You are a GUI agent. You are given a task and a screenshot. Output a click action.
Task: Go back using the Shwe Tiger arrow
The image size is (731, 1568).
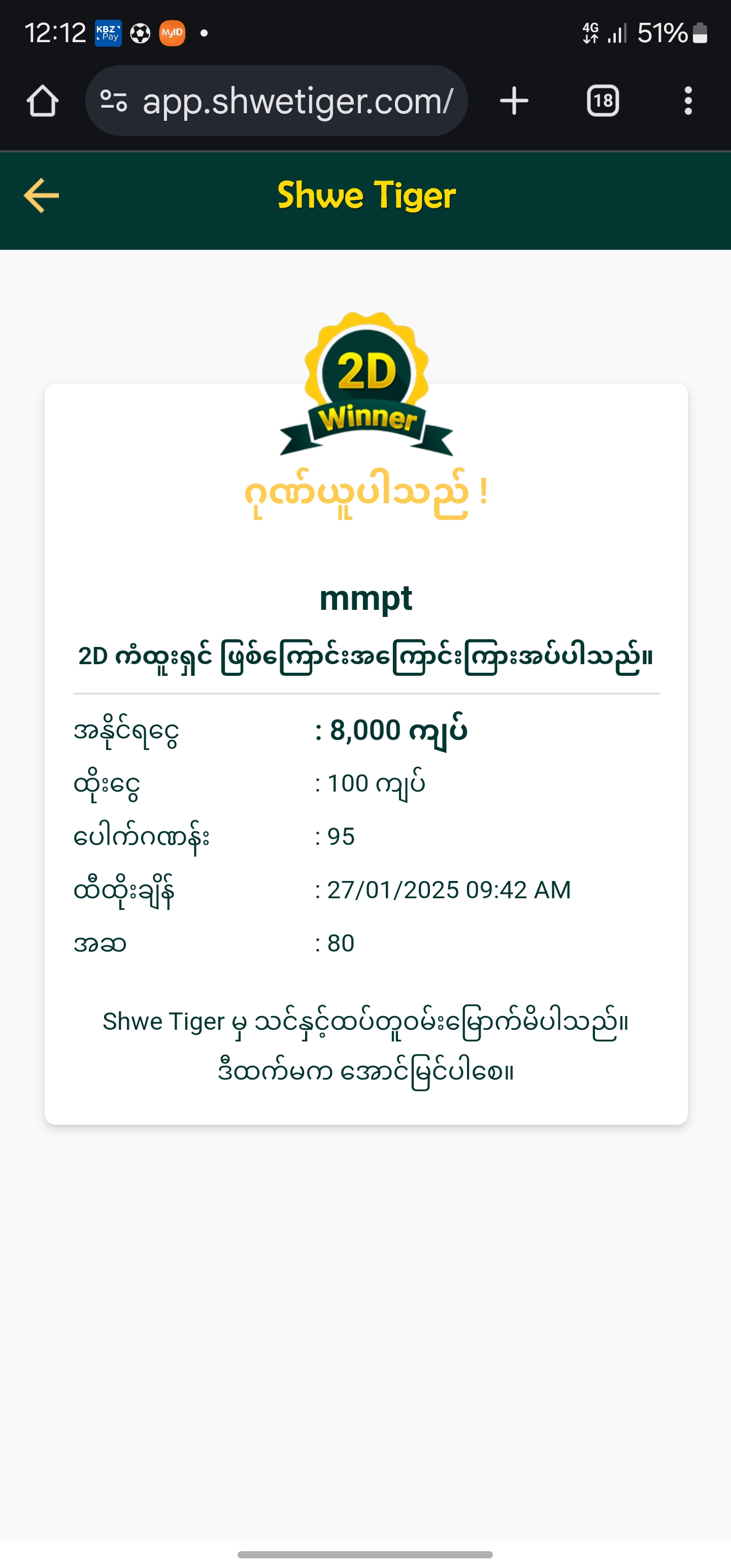42,195
